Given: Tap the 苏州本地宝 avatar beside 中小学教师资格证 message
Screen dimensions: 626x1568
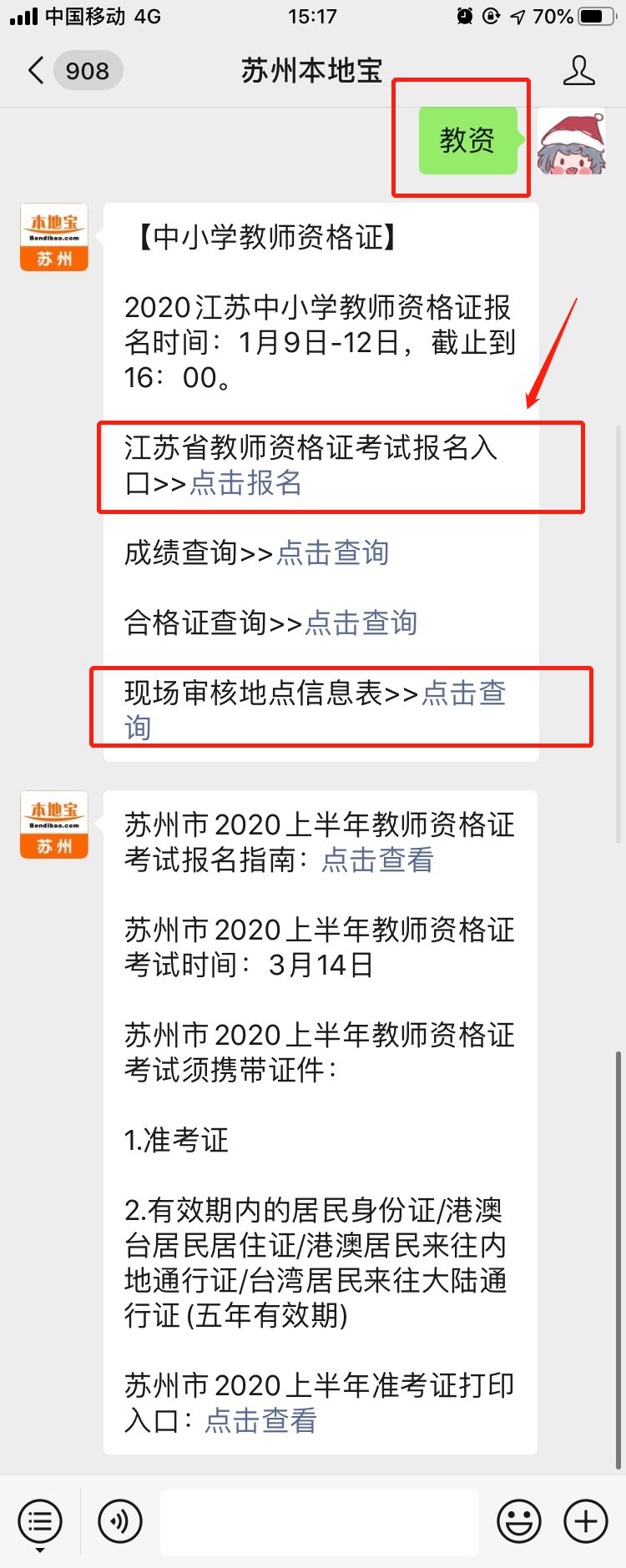Looking at the screenshot, I should [54, 238].
